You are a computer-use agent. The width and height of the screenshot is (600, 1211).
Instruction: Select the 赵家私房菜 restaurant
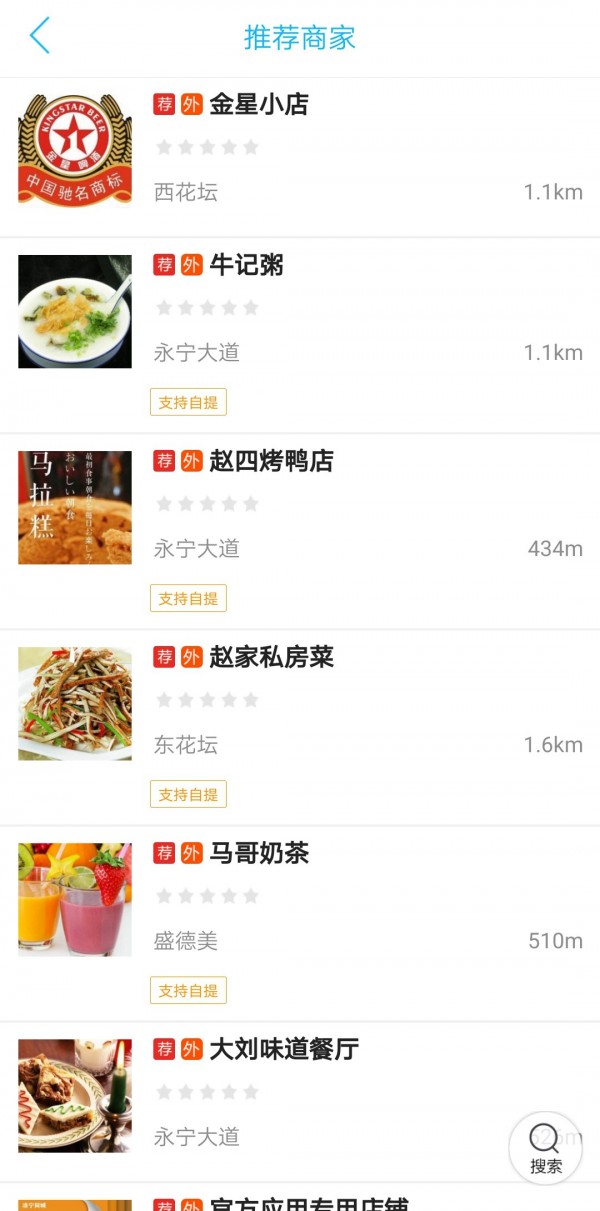tap(270, 658)
